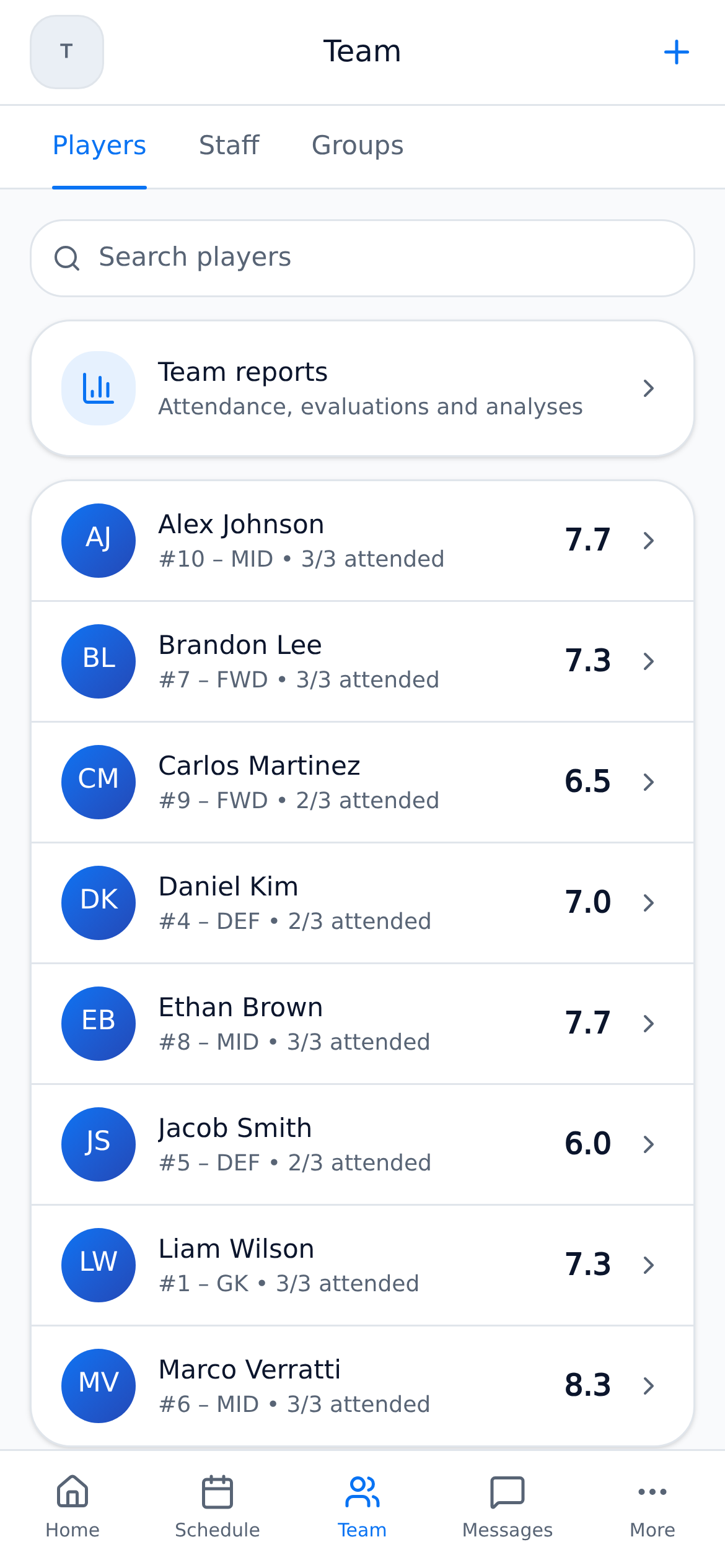Open the team avatar labeled T
The image size is (725, 1568).
point(67,52)
